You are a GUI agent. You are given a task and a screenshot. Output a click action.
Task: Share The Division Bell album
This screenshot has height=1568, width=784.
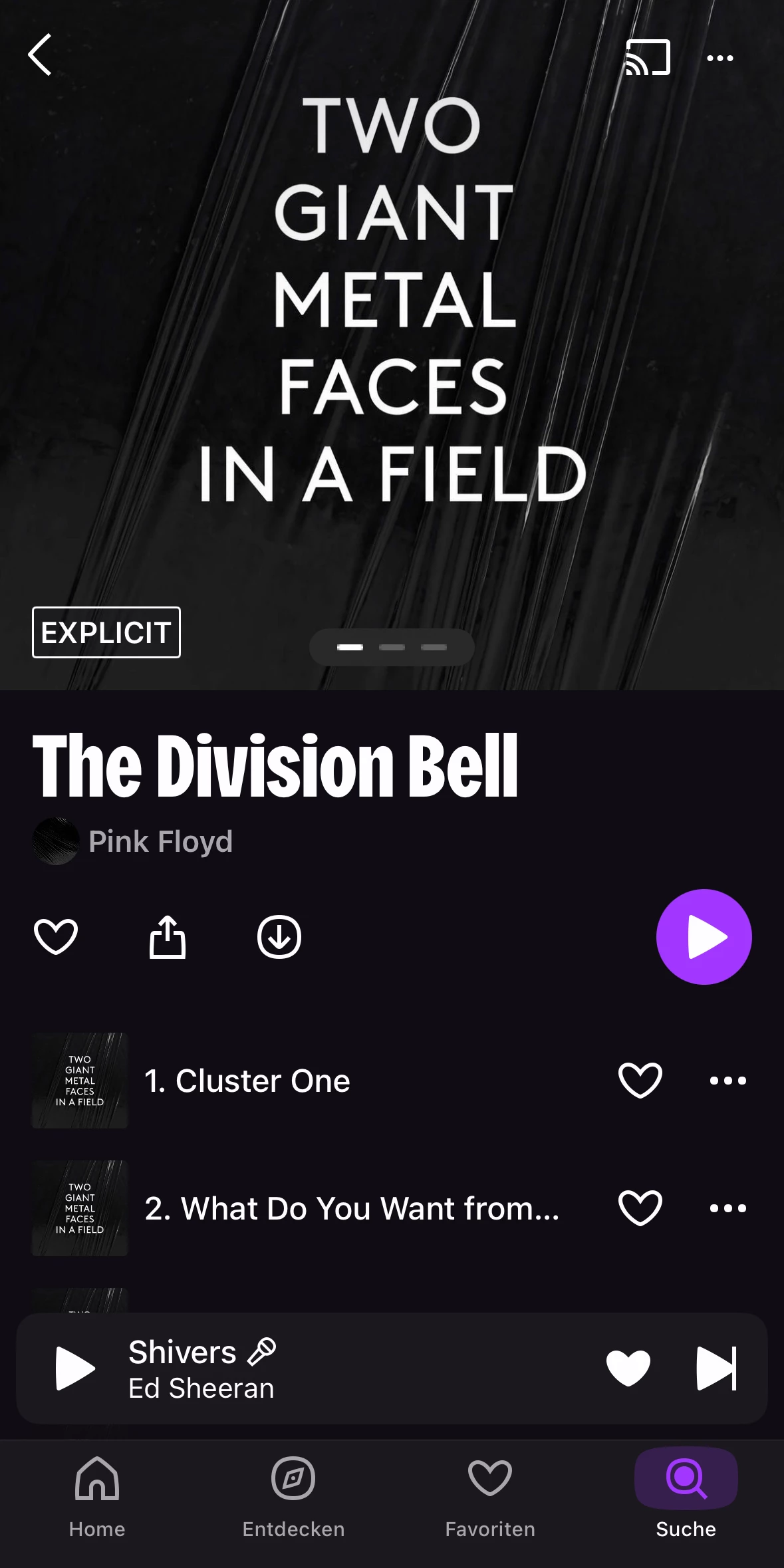point(168,936)
